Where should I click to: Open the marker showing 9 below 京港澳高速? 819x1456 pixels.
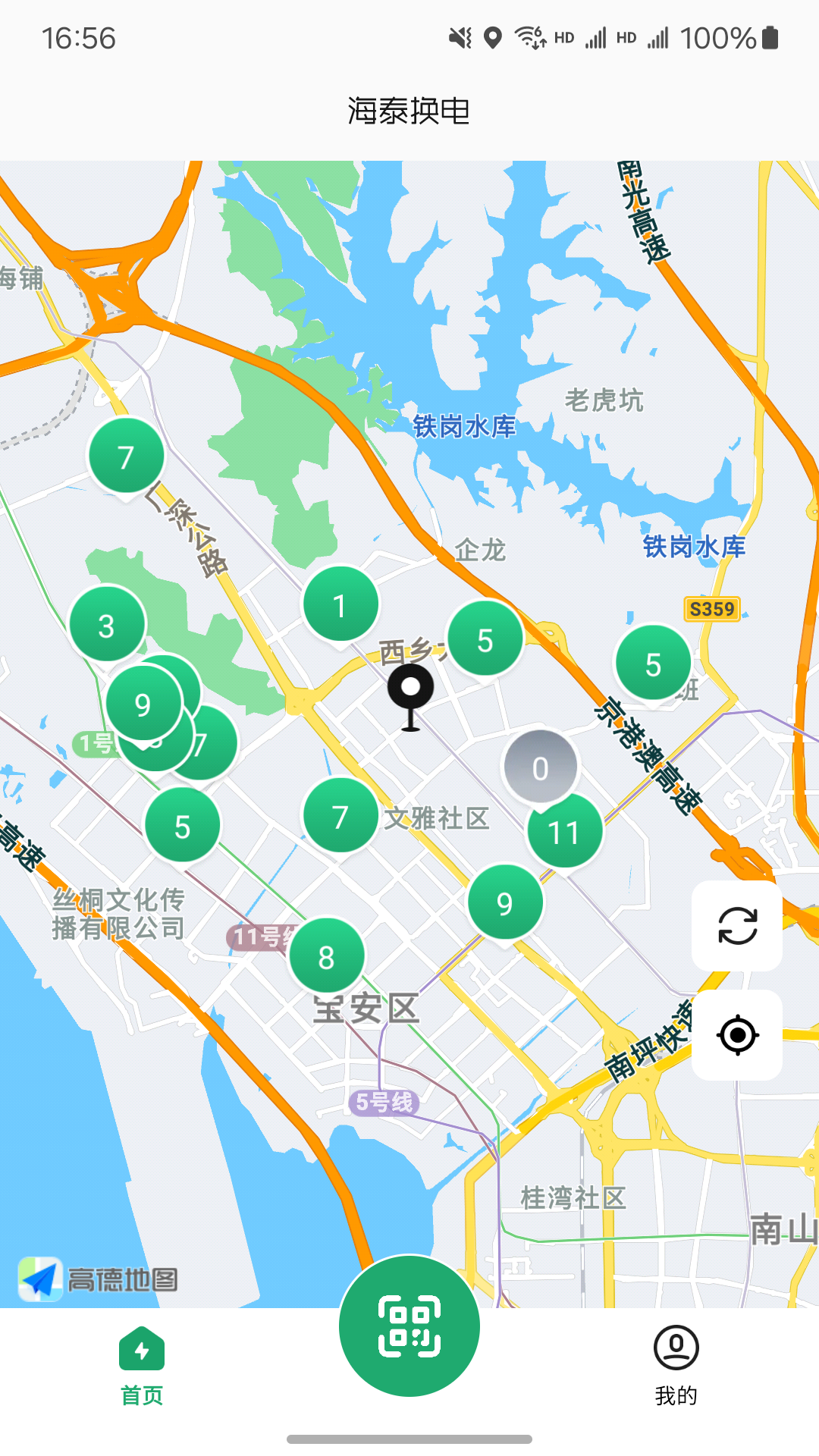(505, 903)
